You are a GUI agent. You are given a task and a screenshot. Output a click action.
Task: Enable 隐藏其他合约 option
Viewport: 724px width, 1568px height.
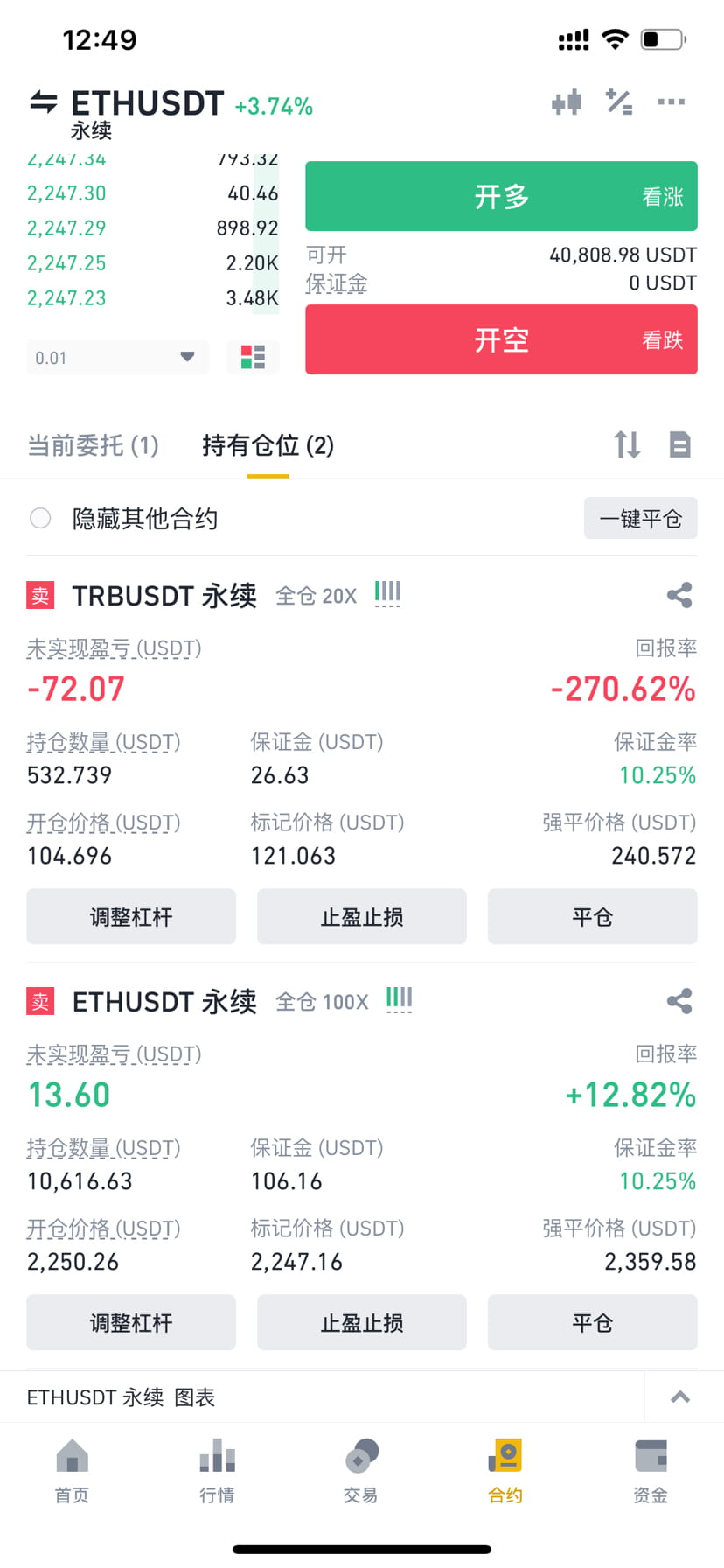[40, 518]
